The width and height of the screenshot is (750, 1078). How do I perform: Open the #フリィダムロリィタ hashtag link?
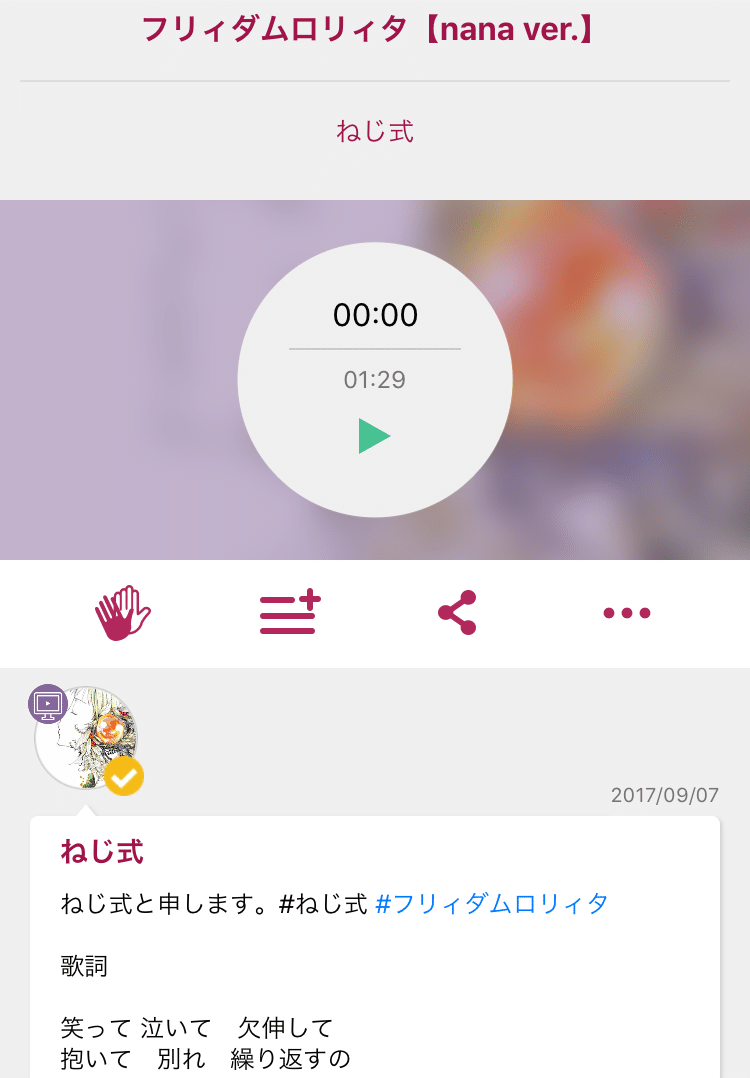point(491,904)
